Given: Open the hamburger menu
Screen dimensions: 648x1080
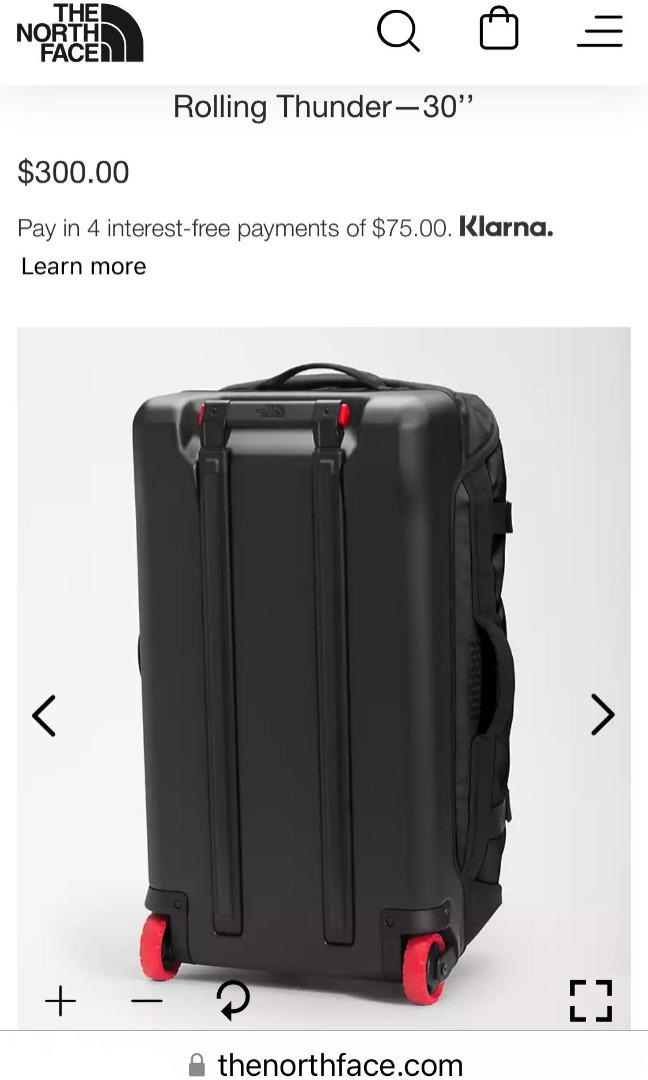Looking at the screenshot, I should 600,31.
